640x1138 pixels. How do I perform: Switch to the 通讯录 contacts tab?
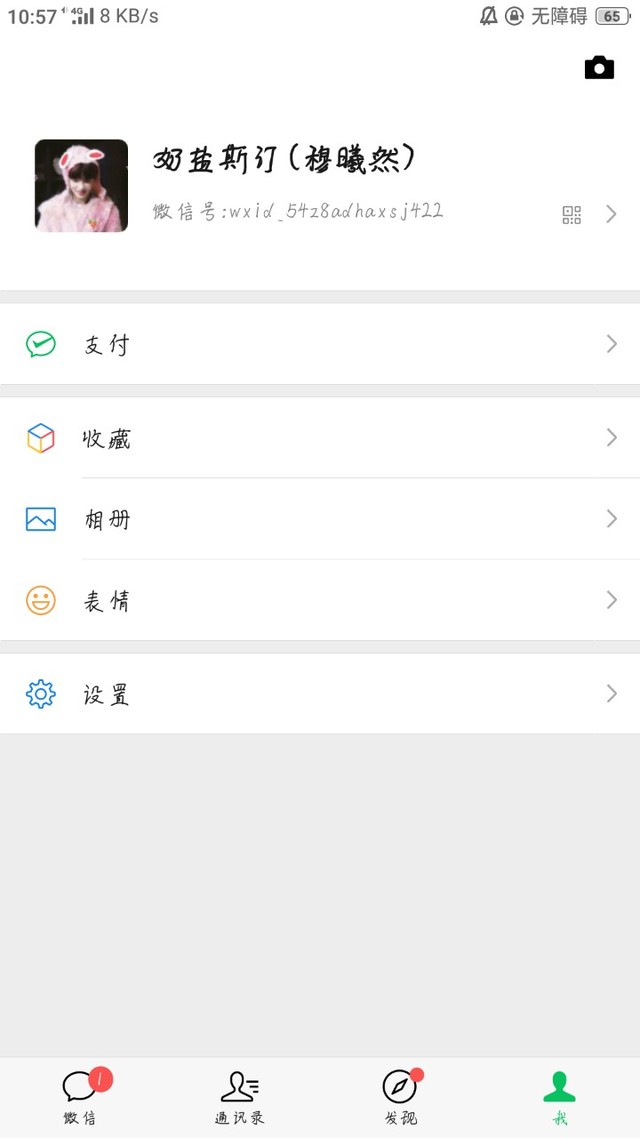pyautogui.click(x=239, y=1097)
